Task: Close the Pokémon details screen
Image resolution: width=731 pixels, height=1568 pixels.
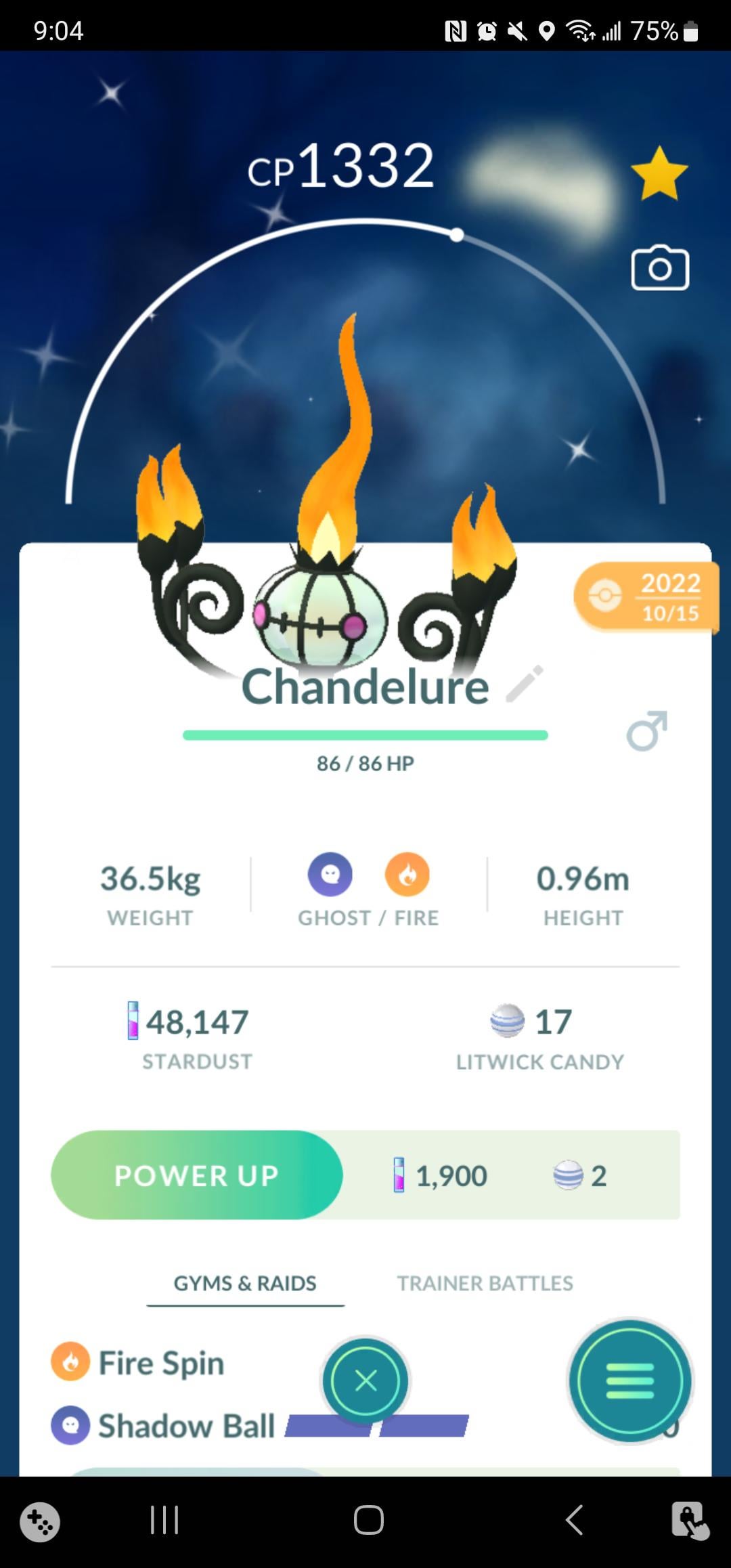Action: (365, 1380)
